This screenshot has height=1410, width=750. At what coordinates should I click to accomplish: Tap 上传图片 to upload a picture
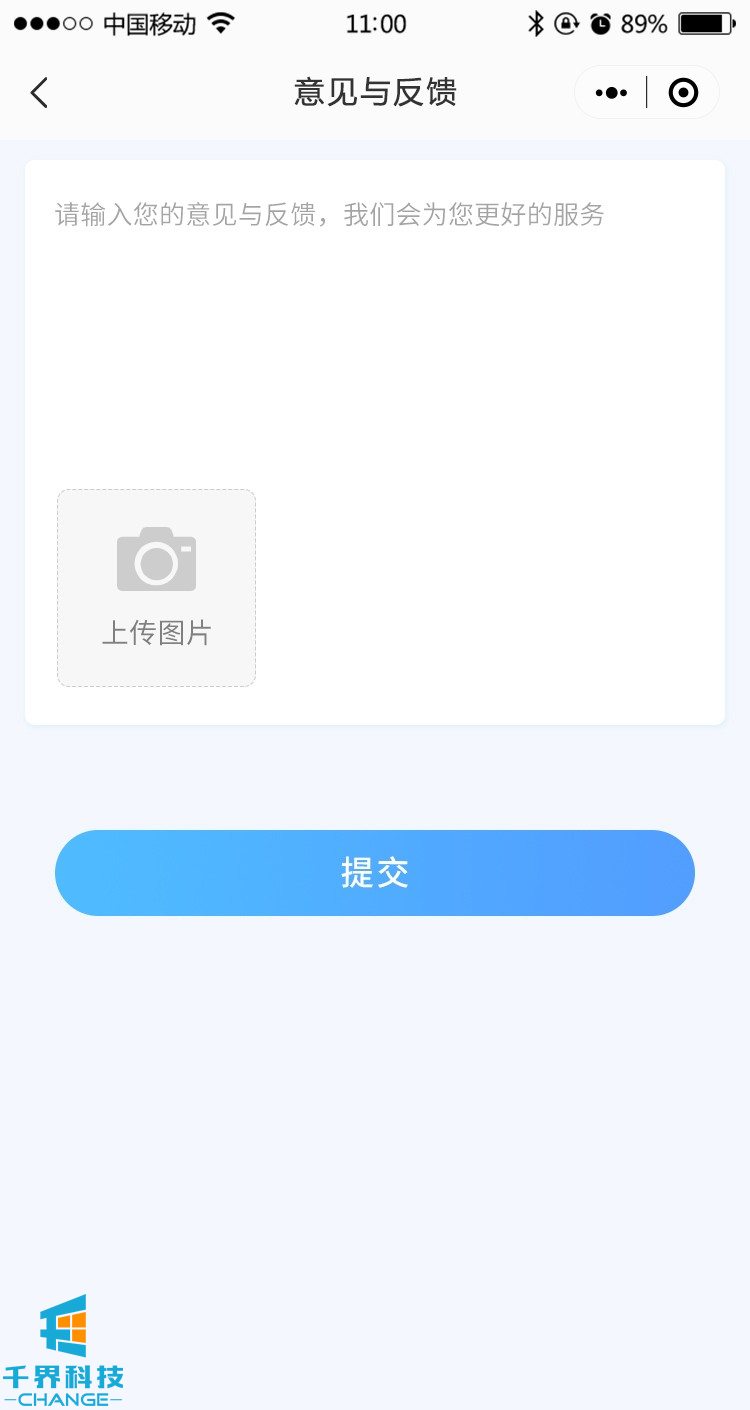tap(157, 588)
